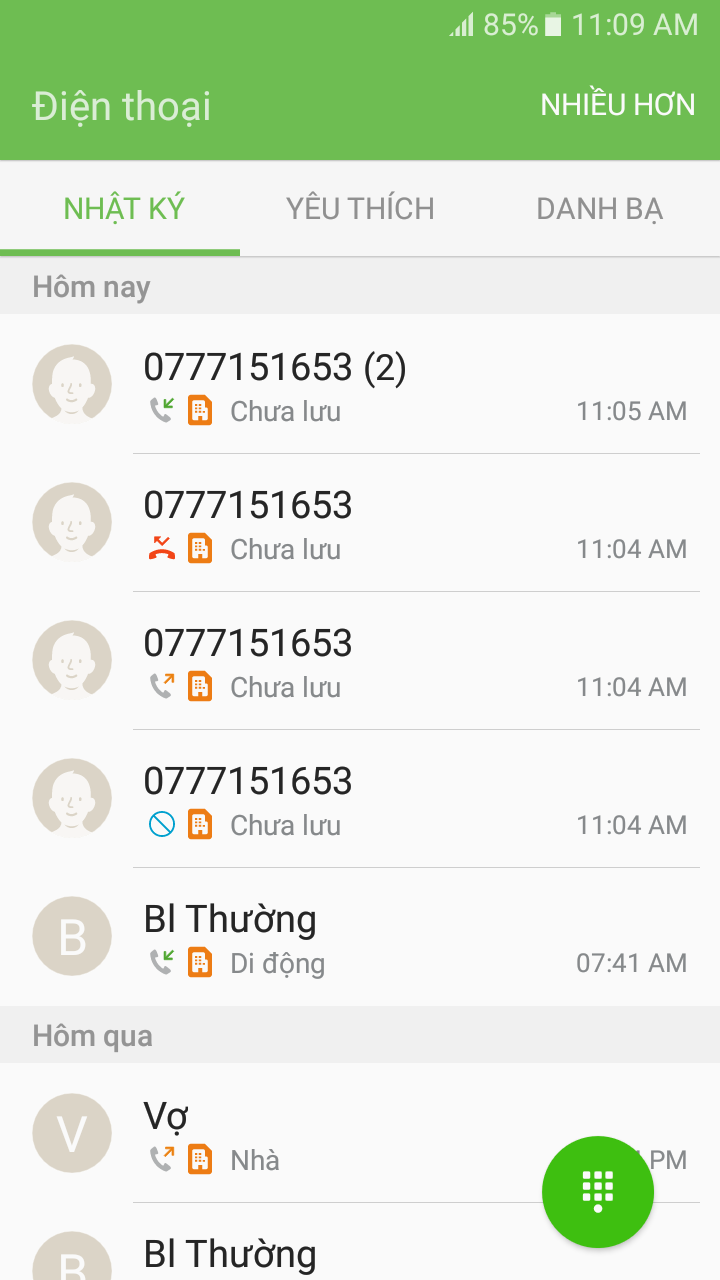Image resolution: width=720 pixels, height=1280 pixels.
Task: Open the NHIỀU HƠN menu
Action: pyautogui.click(x=617, y=105)
